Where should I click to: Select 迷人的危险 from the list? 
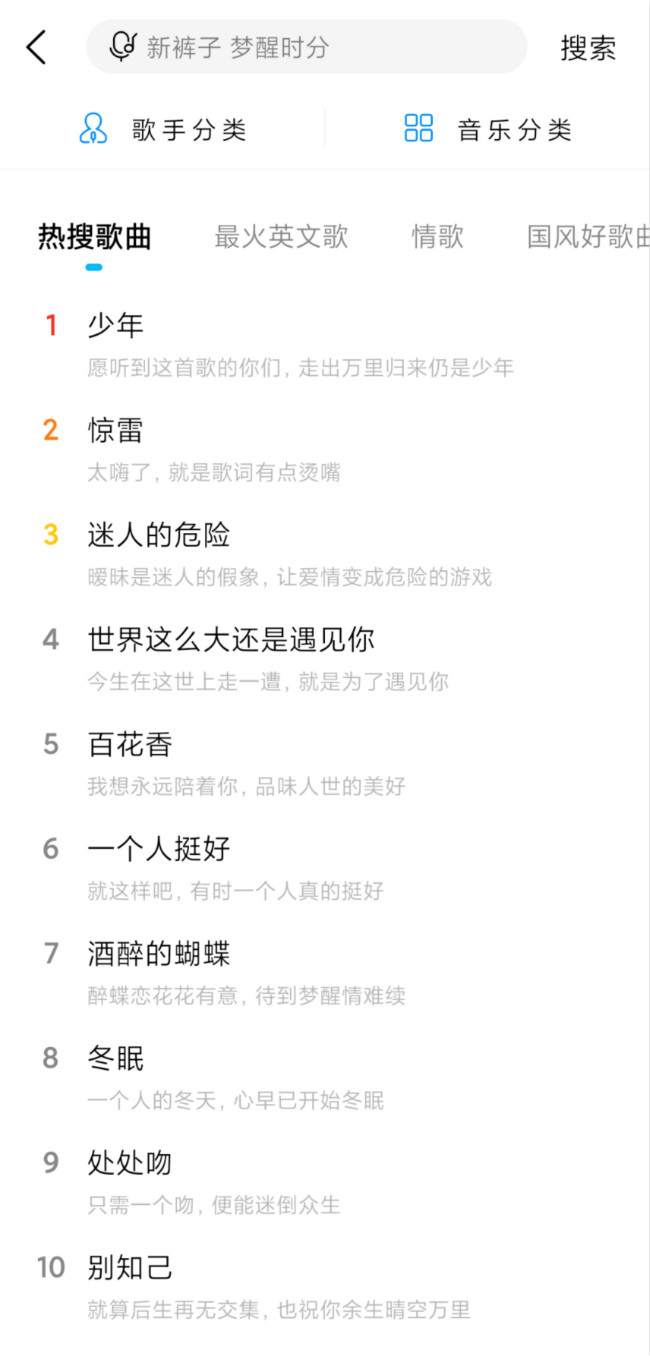[x=325, y=554]
